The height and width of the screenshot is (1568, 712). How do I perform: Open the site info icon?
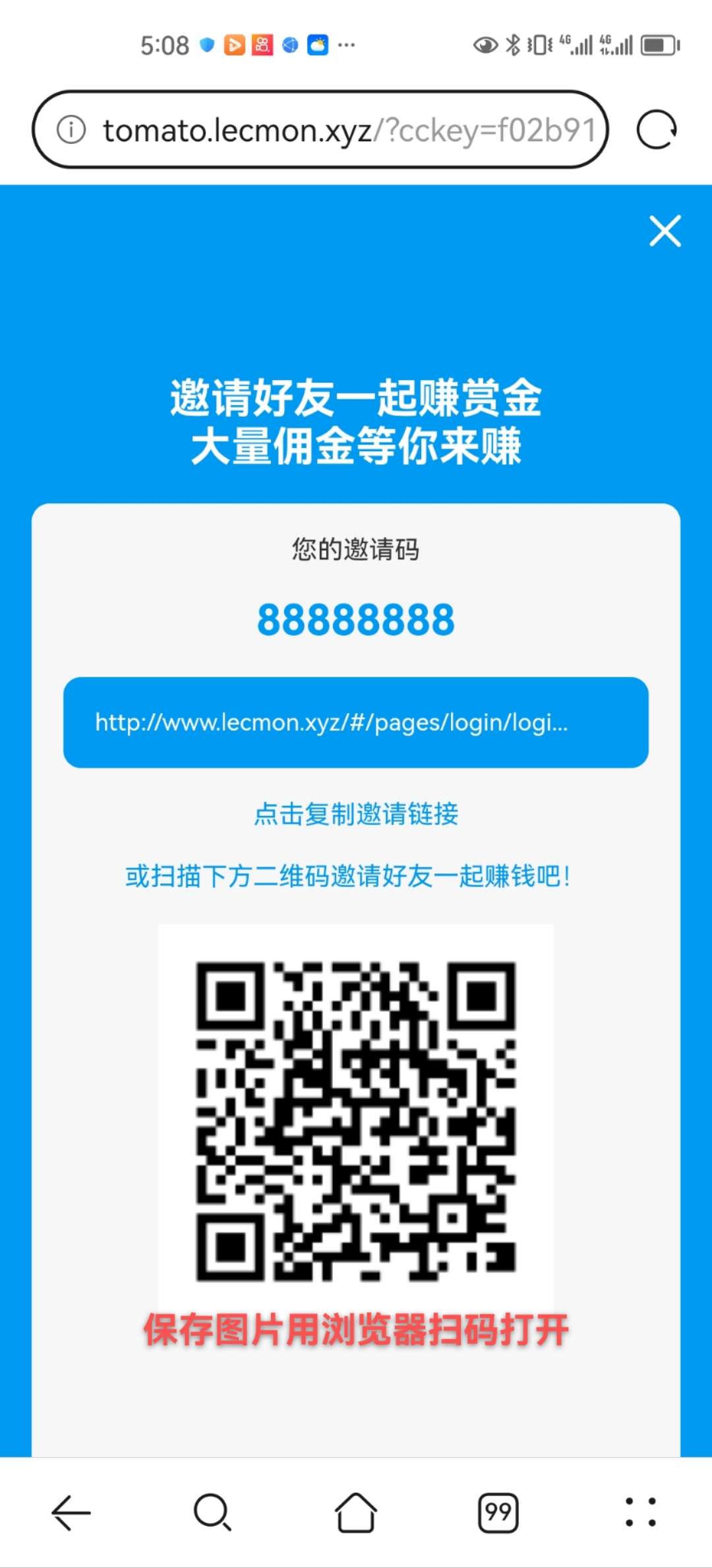coord(71,129)
